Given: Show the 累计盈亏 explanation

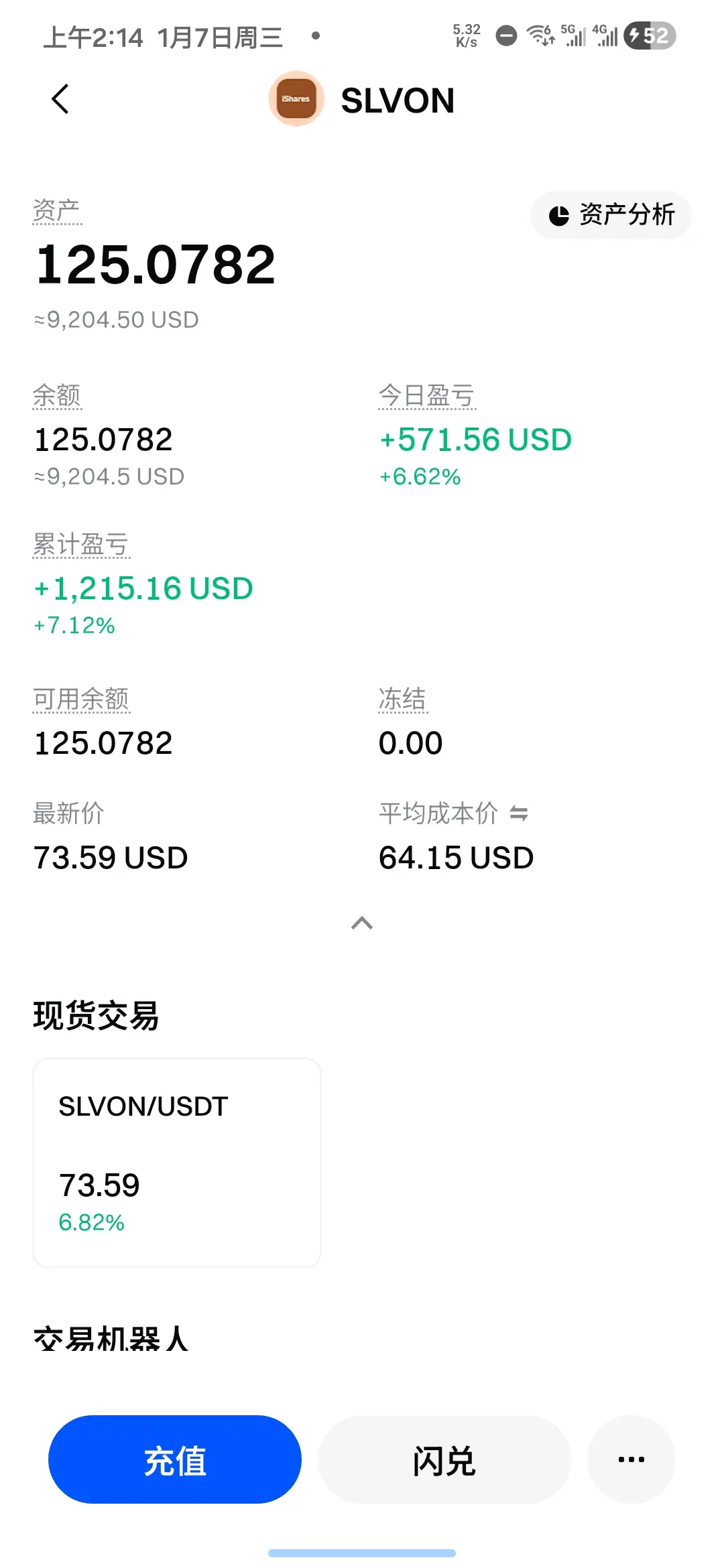Looking at the screenshot, I should coord(81,545).
